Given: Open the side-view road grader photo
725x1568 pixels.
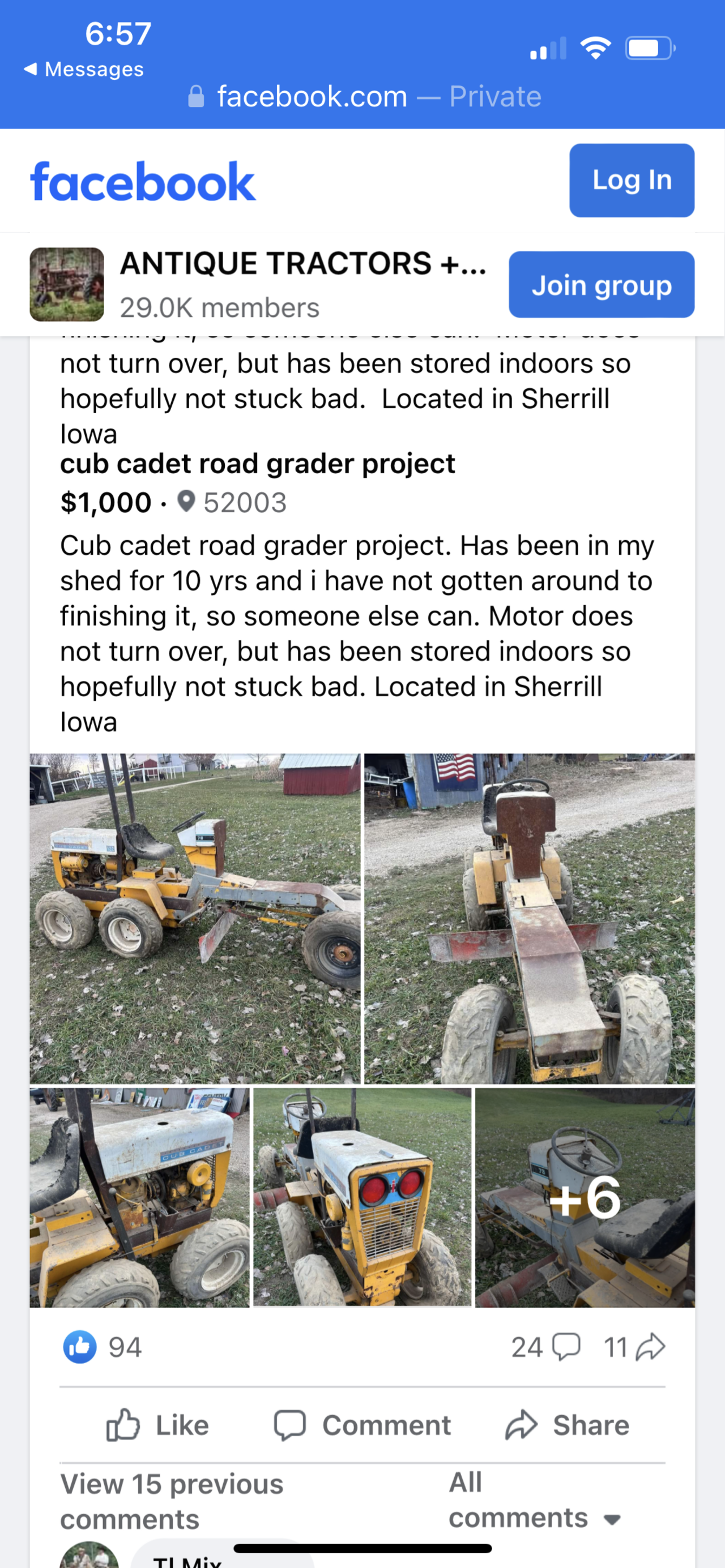Looking at the screenshot, I should tap(195, 918).
